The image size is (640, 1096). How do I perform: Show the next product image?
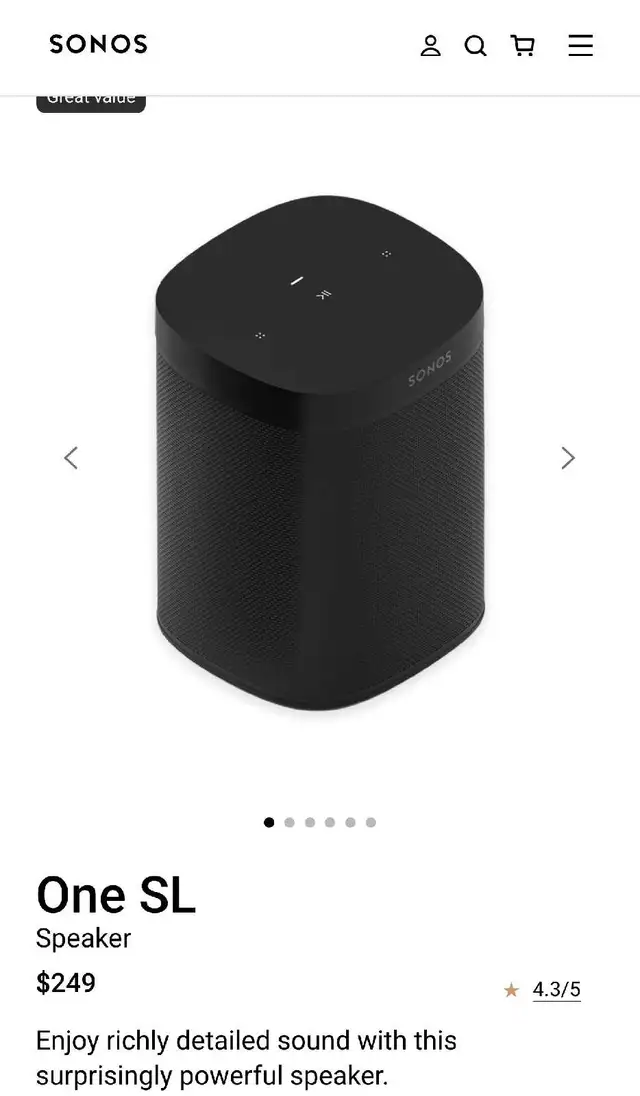[568, 458]
